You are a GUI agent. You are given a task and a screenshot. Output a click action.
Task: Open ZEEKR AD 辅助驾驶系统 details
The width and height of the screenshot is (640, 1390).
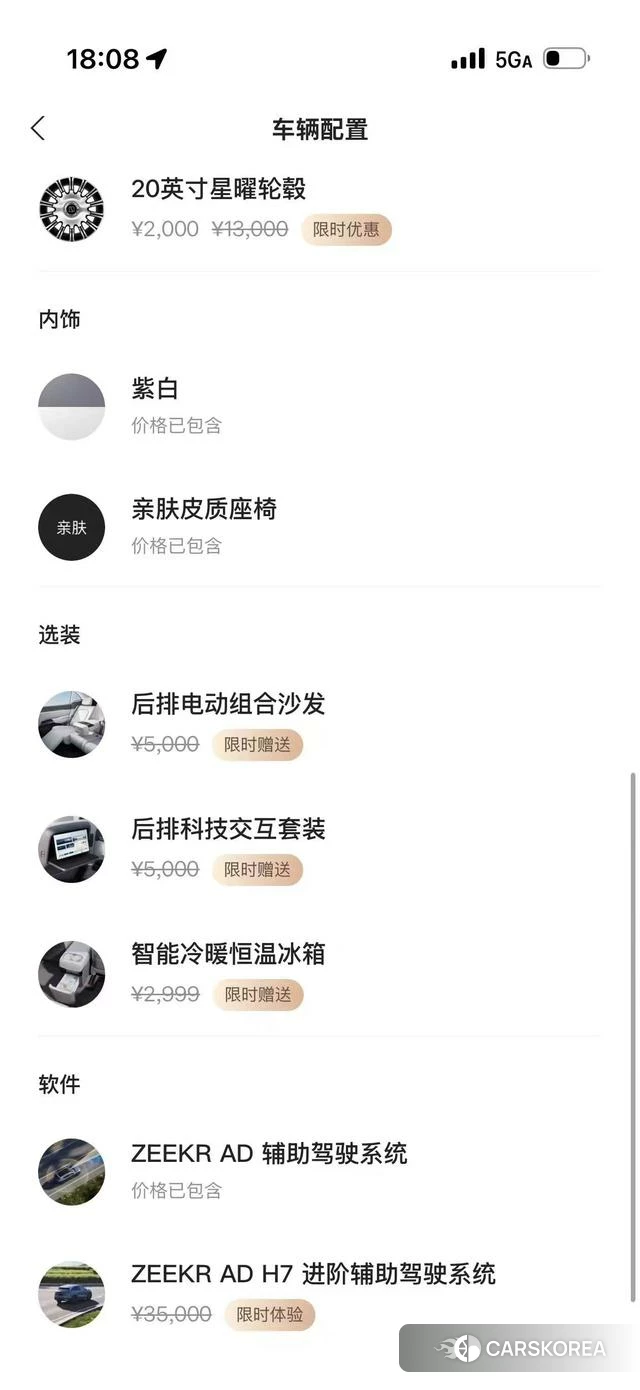tap(269, 1155)
